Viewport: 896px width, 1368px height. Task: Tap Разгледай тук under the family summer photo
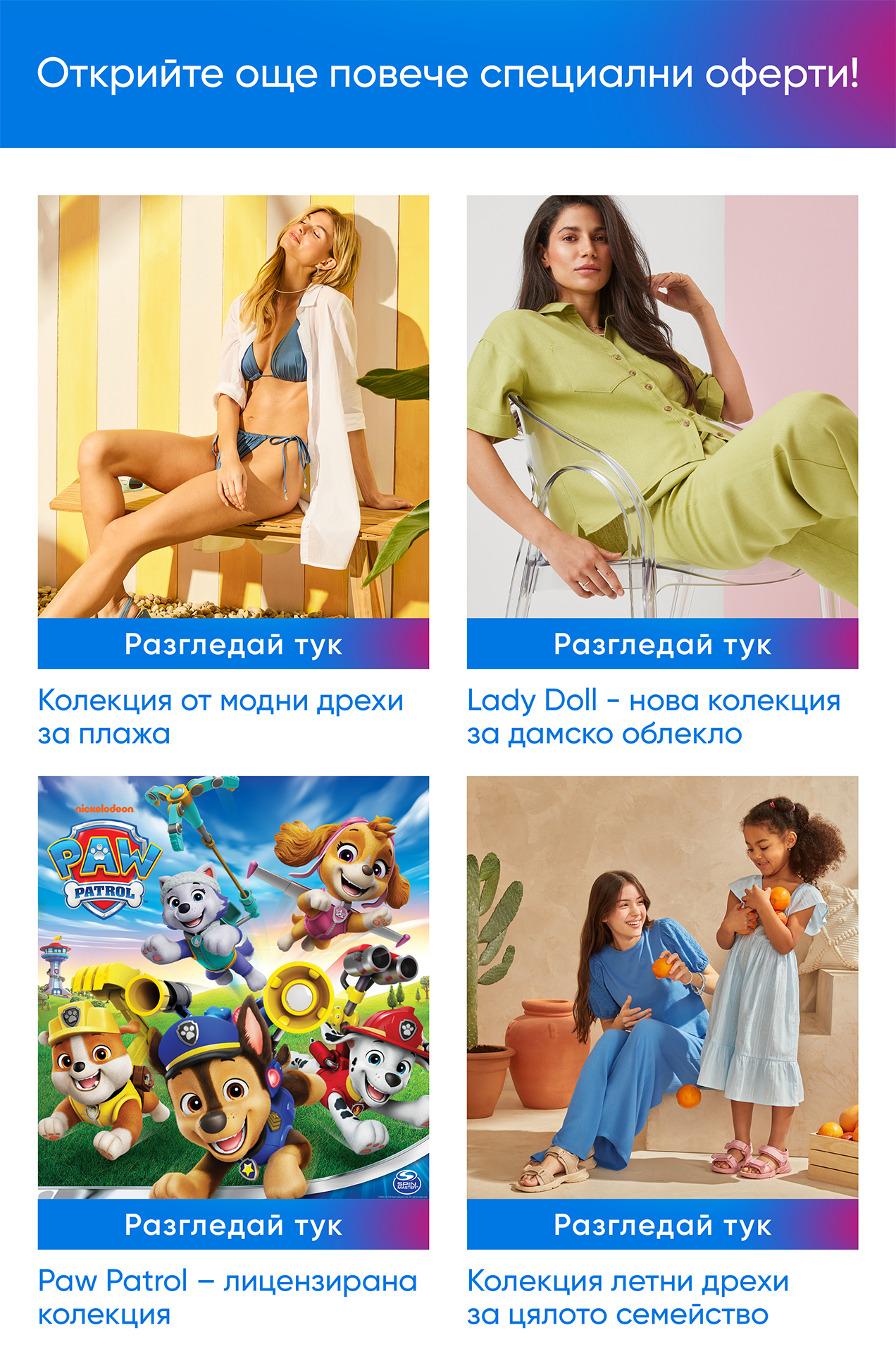coord(662,1225)
